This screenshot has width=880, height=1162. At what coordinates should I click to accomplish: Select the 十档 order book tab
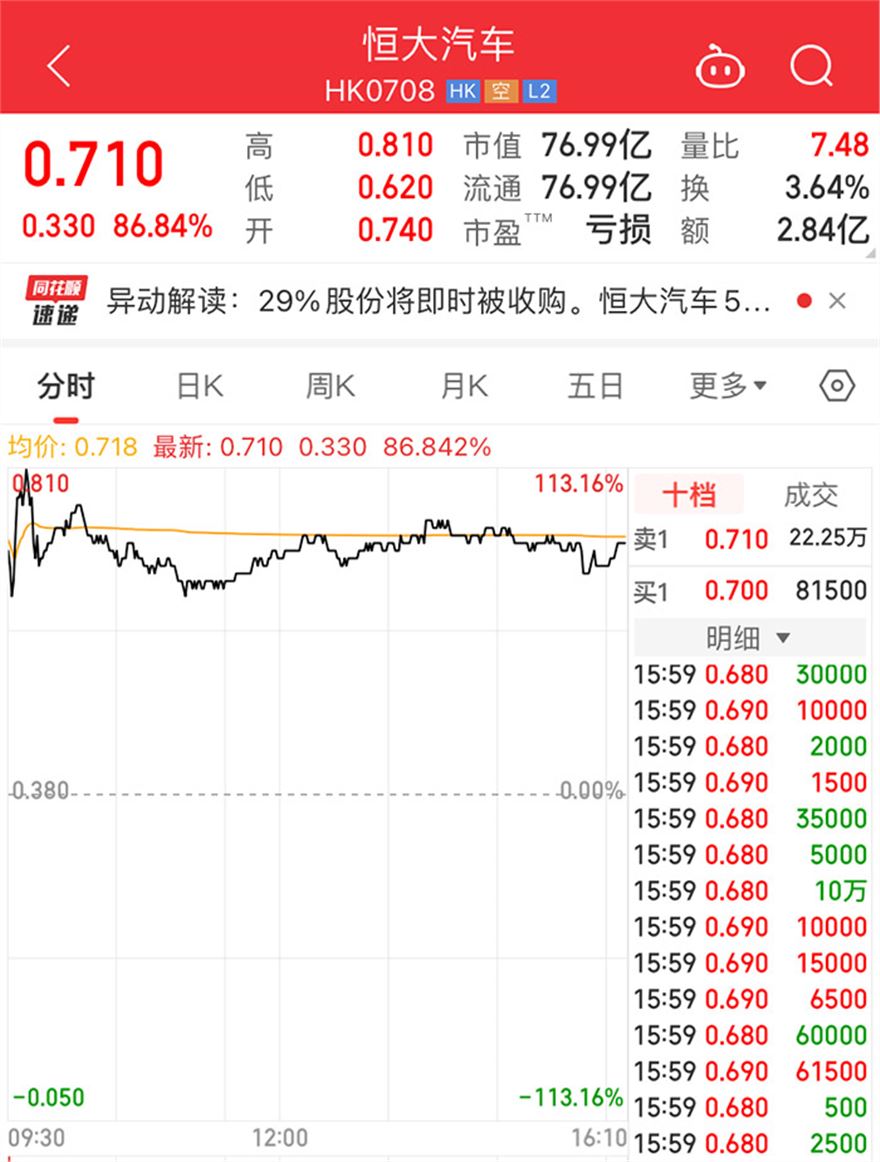[689, 496]
